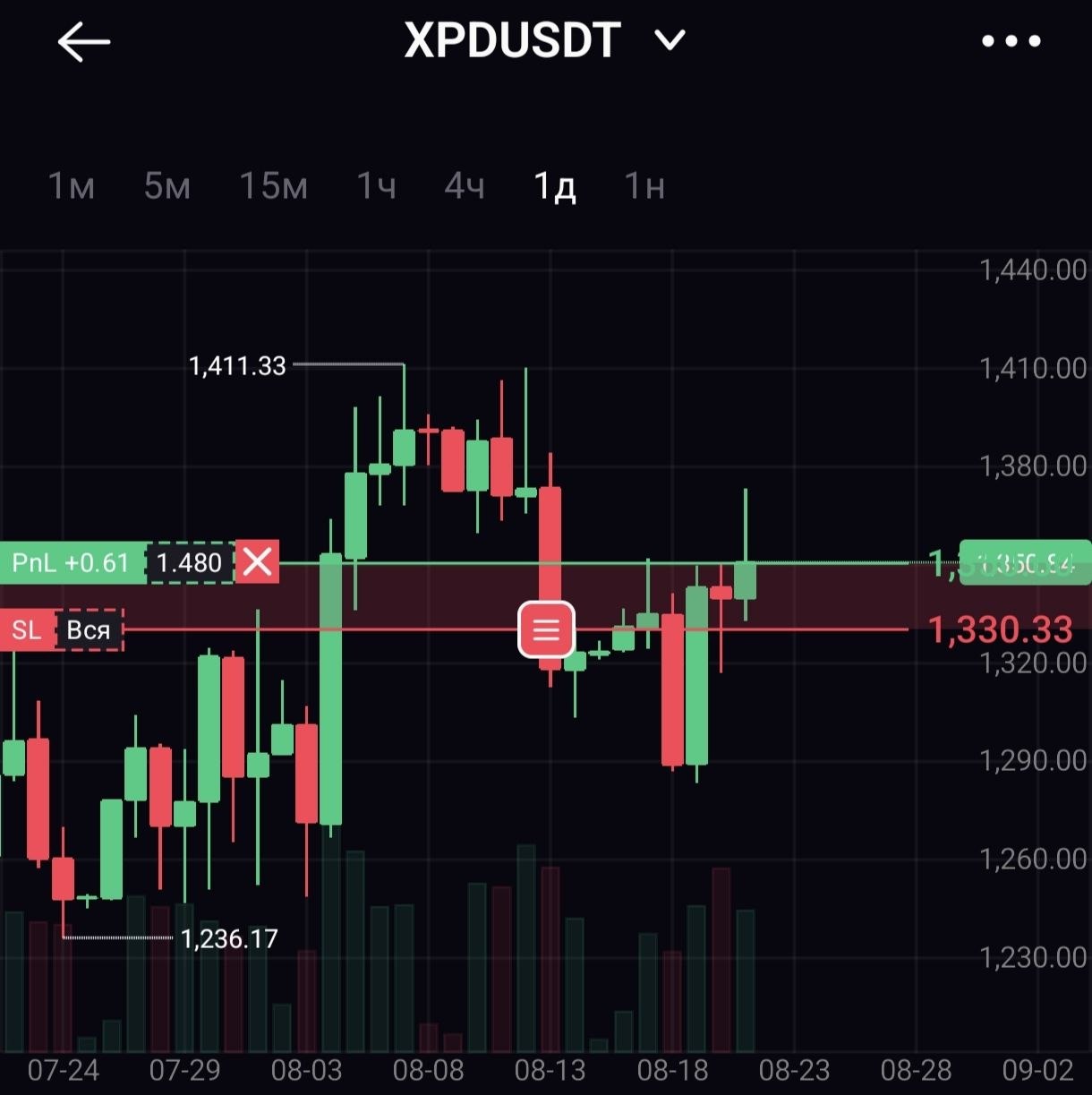Tap the PnL +0.61 position label

pos(72,562)
